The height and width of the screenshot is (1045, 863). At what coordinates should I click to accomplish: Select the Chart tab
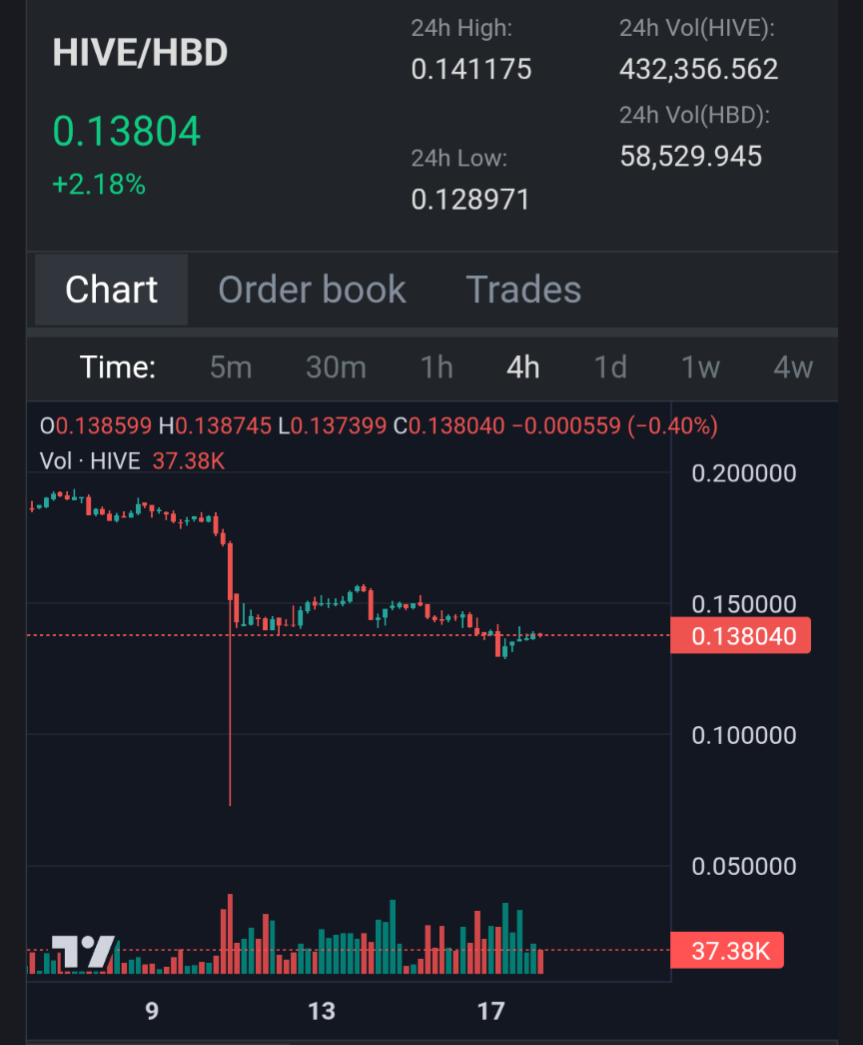111,290
